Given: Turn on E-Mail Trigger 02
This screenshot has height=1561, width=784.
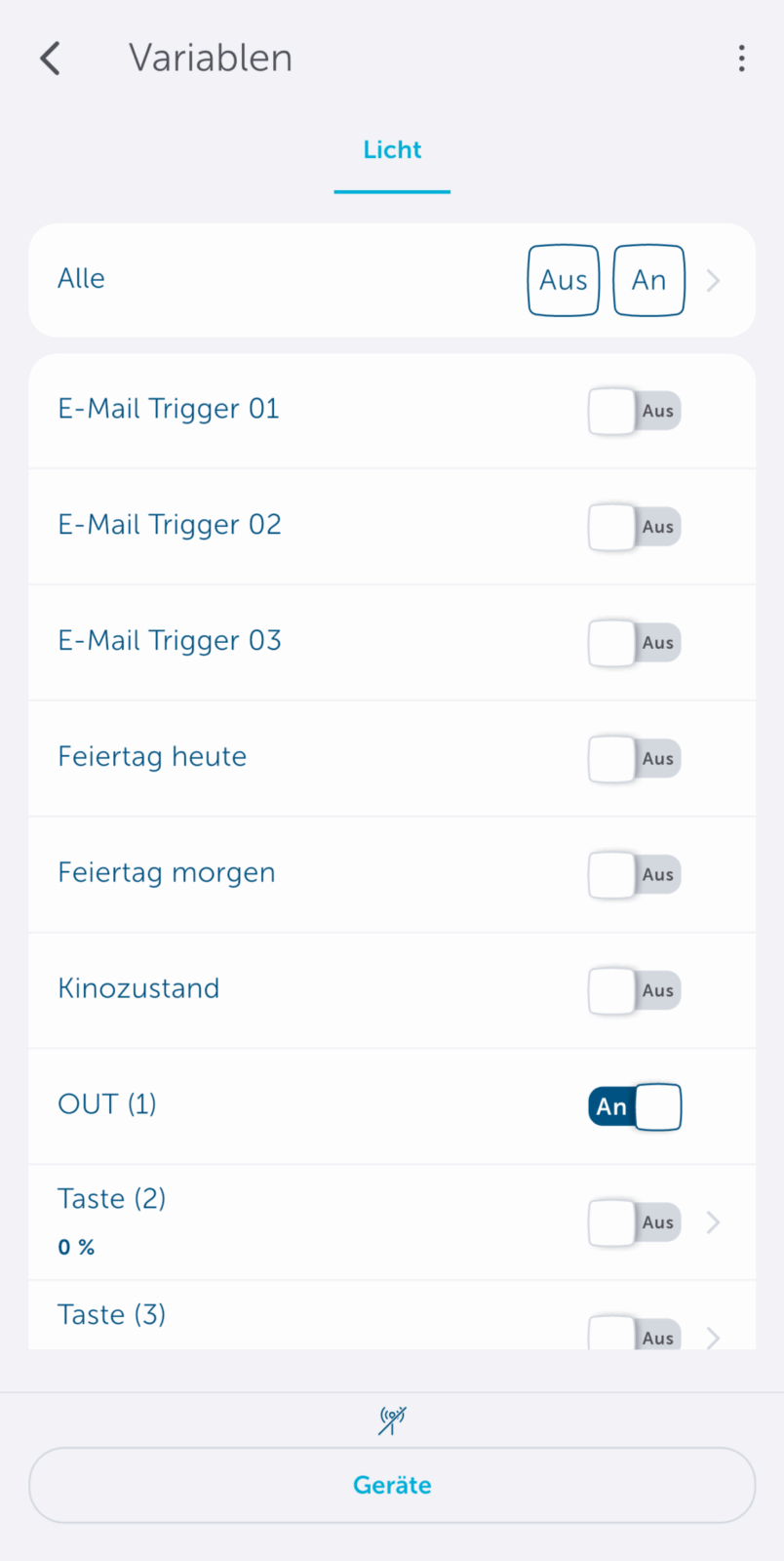Looking at the screenshot, I should pyautogui.click(x=634, y=527).
